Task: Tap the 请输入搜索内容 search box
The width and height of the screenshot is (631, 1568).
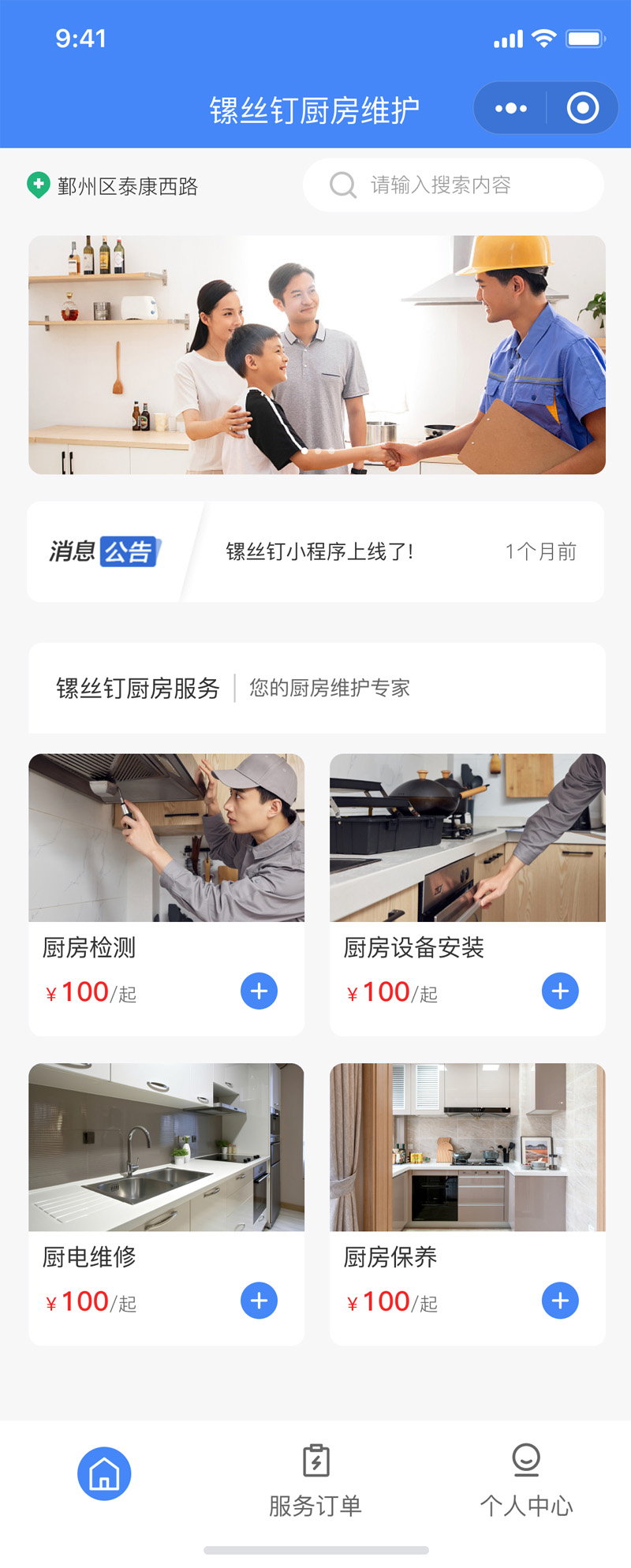Action: pos(454,185)
